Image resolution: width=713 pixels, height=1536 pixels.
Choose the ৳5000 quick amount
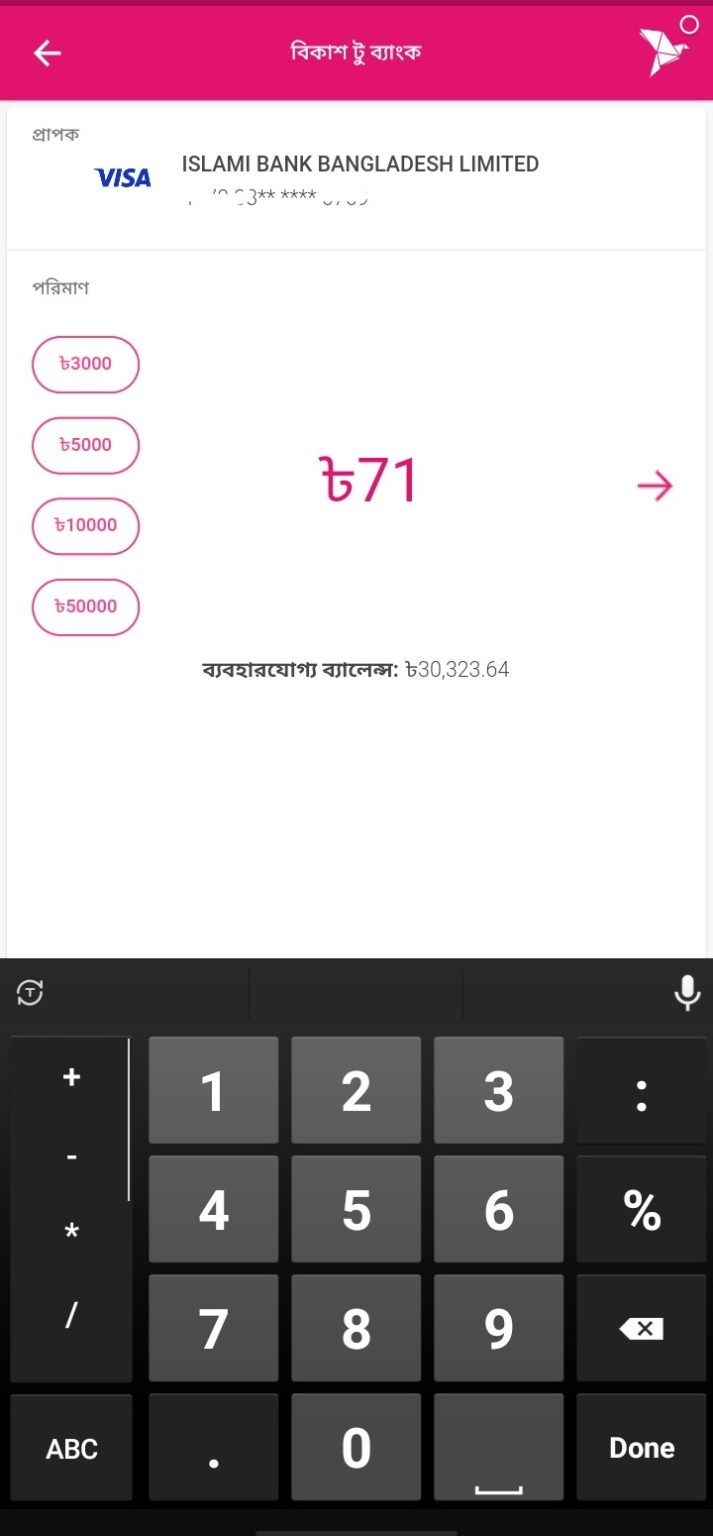tap(86, 445)
